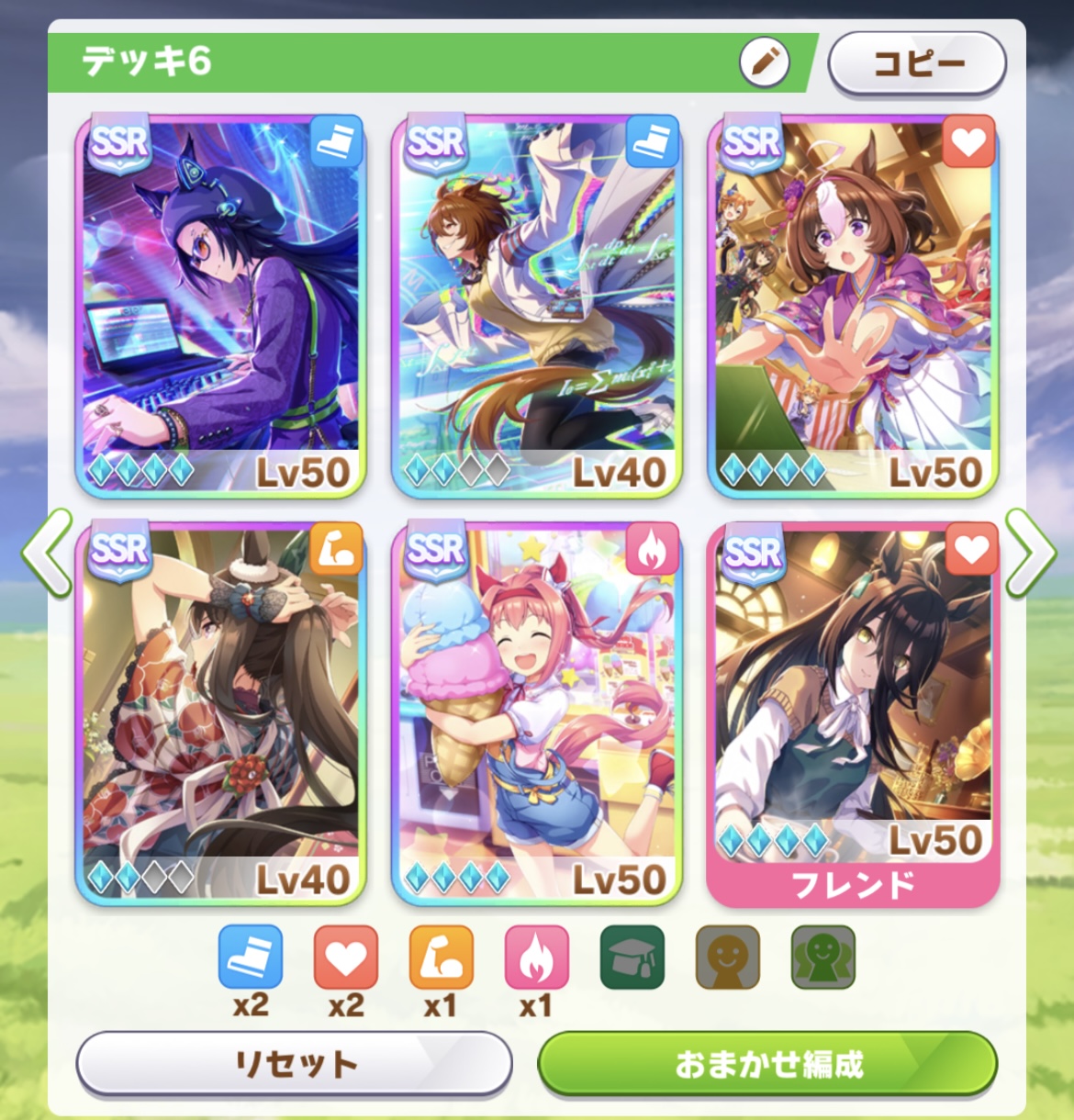The height and width of the screenshot is (1120, 1074).
Task: Edit the デッキ6 deck name
Action: [x=764, y=62]
